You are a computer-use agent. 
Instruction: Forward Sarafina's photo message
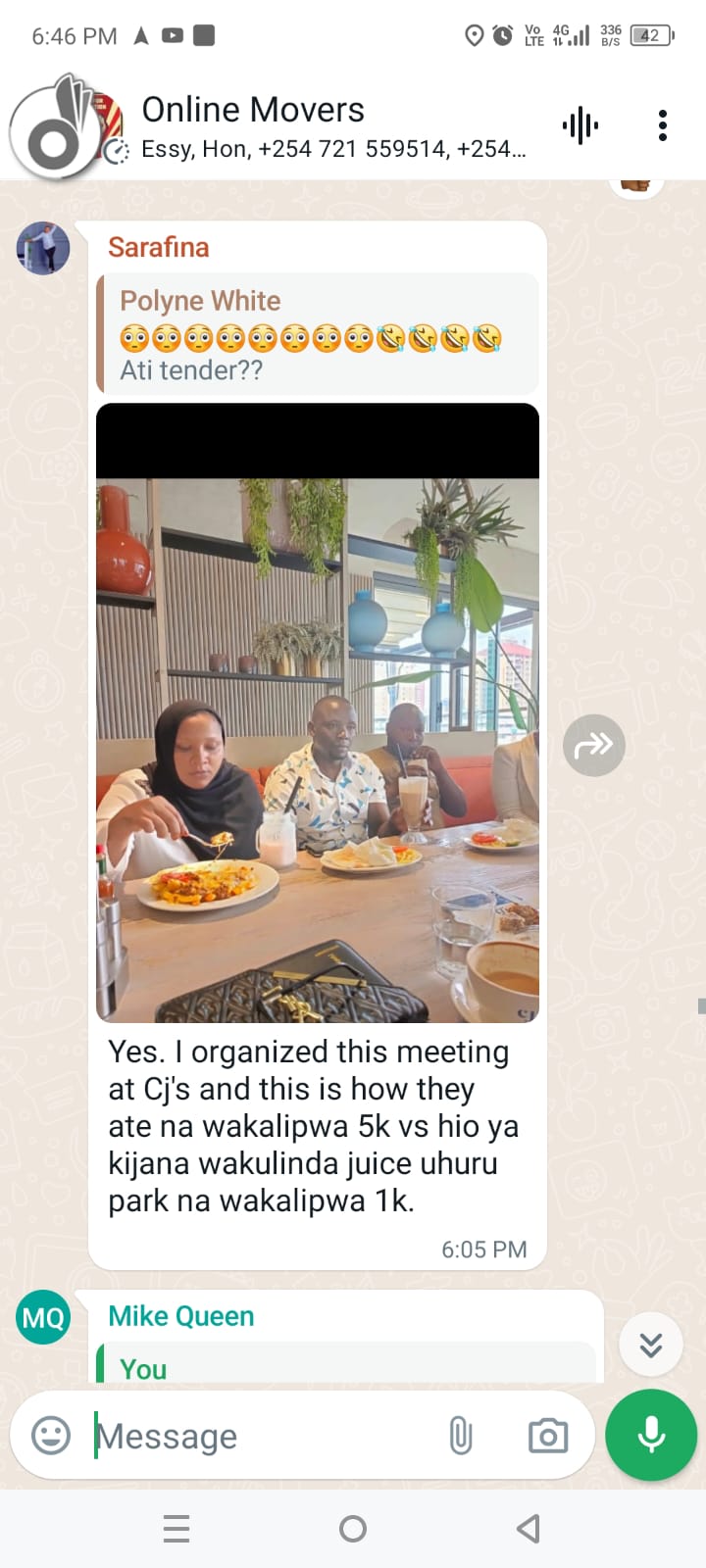click(594, 746)
